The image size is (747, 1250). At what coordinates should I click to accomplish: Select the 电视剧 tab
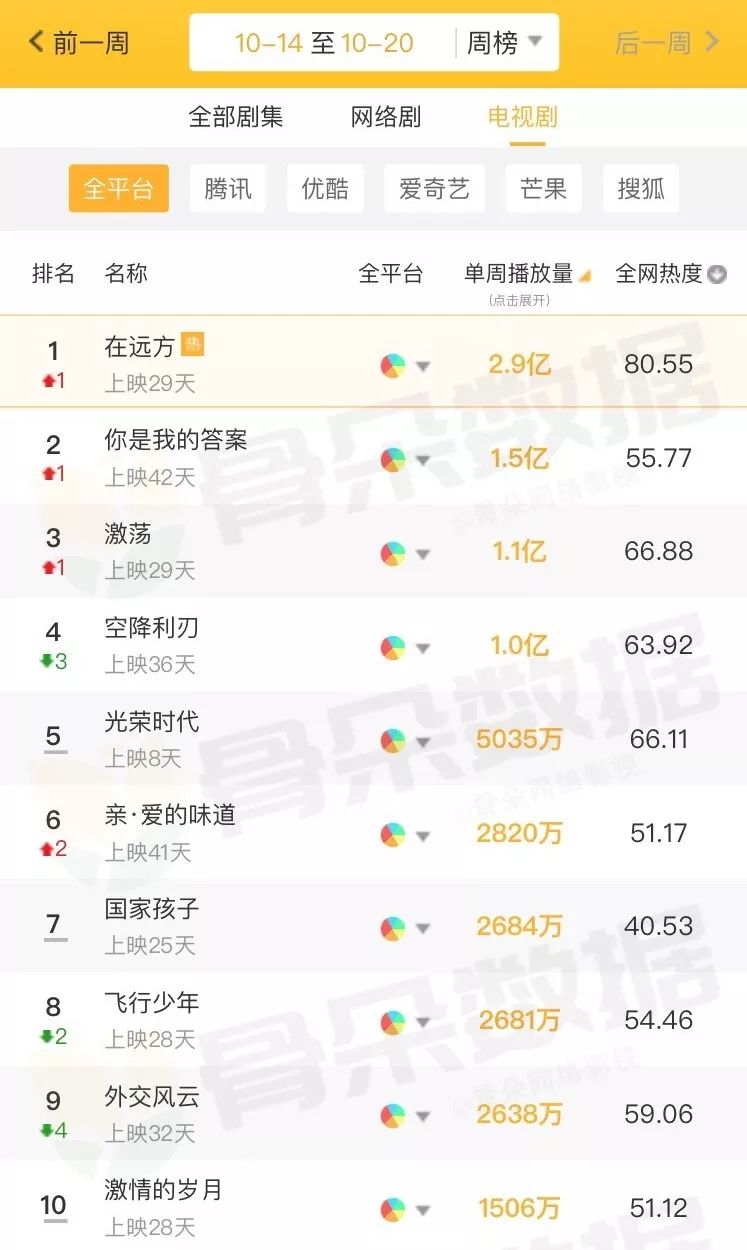522,117
